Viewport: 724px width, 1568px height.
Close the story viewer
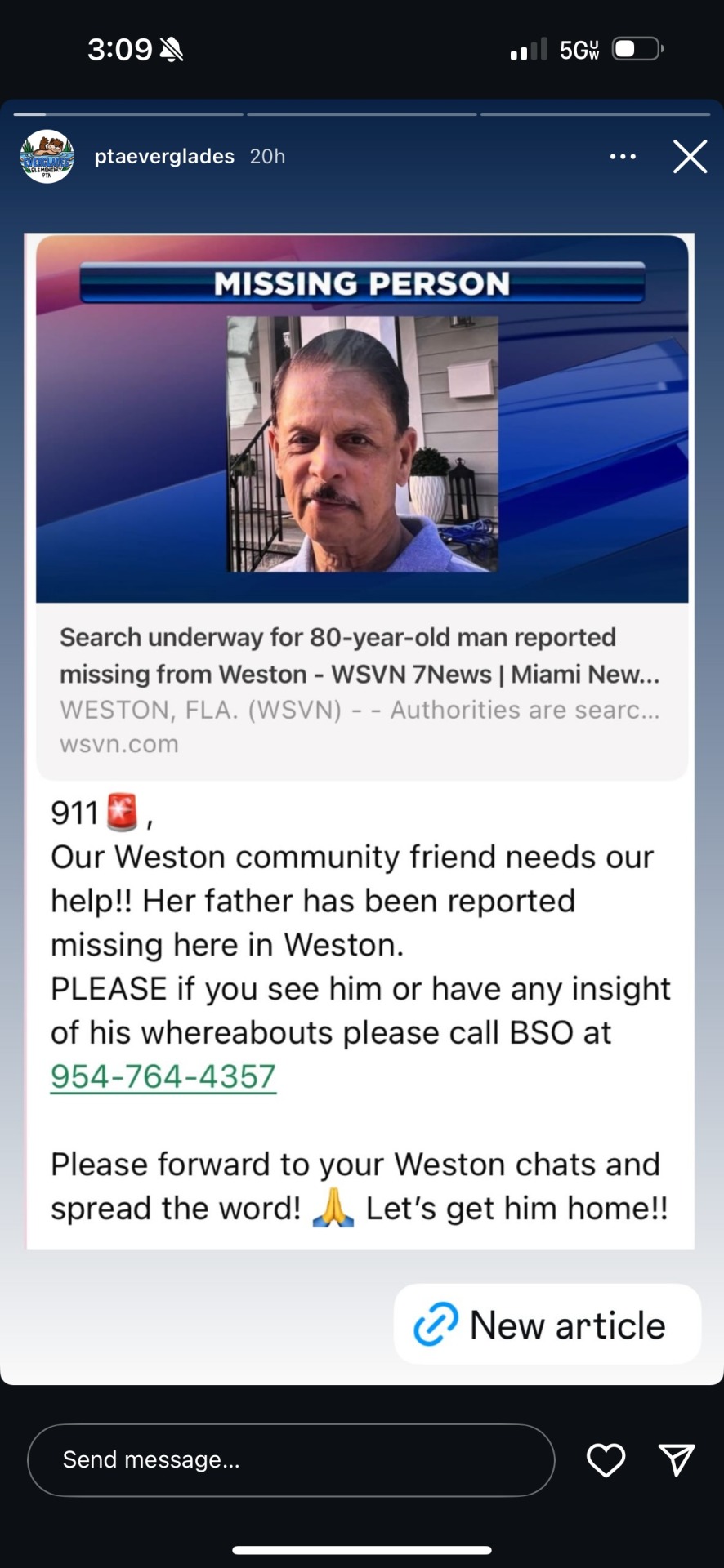tap(690, 157)
